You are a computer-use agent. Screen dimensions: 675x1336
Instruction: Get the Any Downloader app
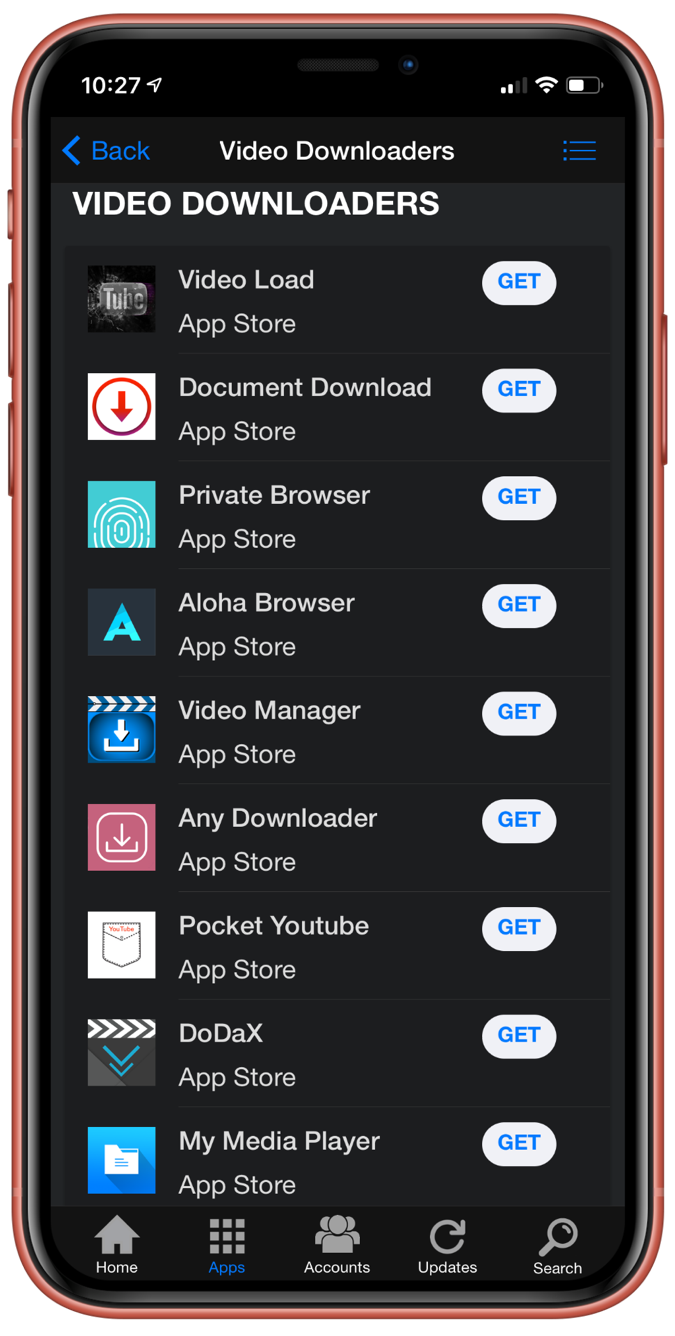pos(518,820)
